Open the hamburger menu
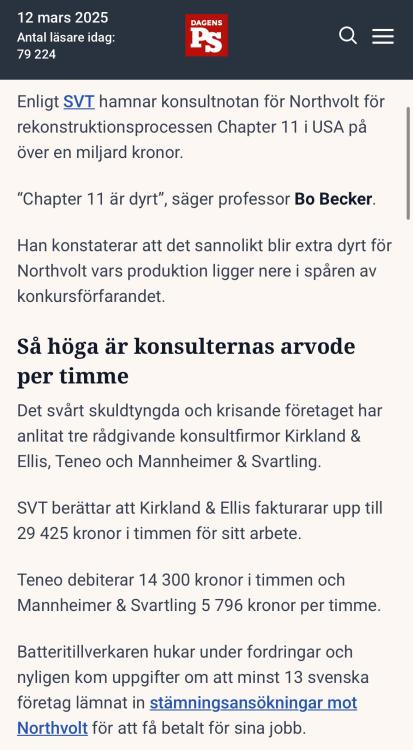The image size is (413, 750). click(383, 36)
